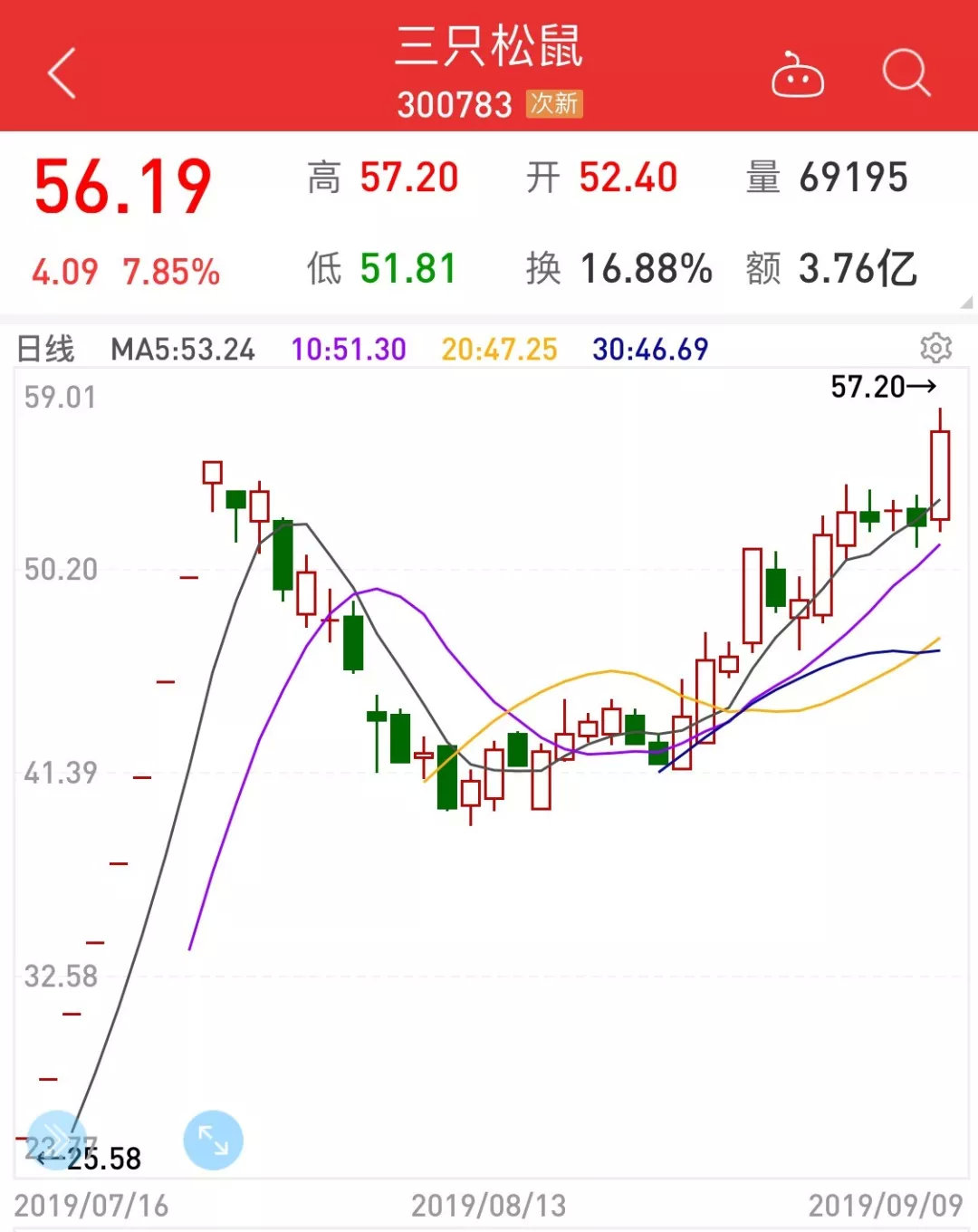Open the robot assistant icon
Image resolution: width=978 pixels, height=1232 pixels.
tap(797, 74)
